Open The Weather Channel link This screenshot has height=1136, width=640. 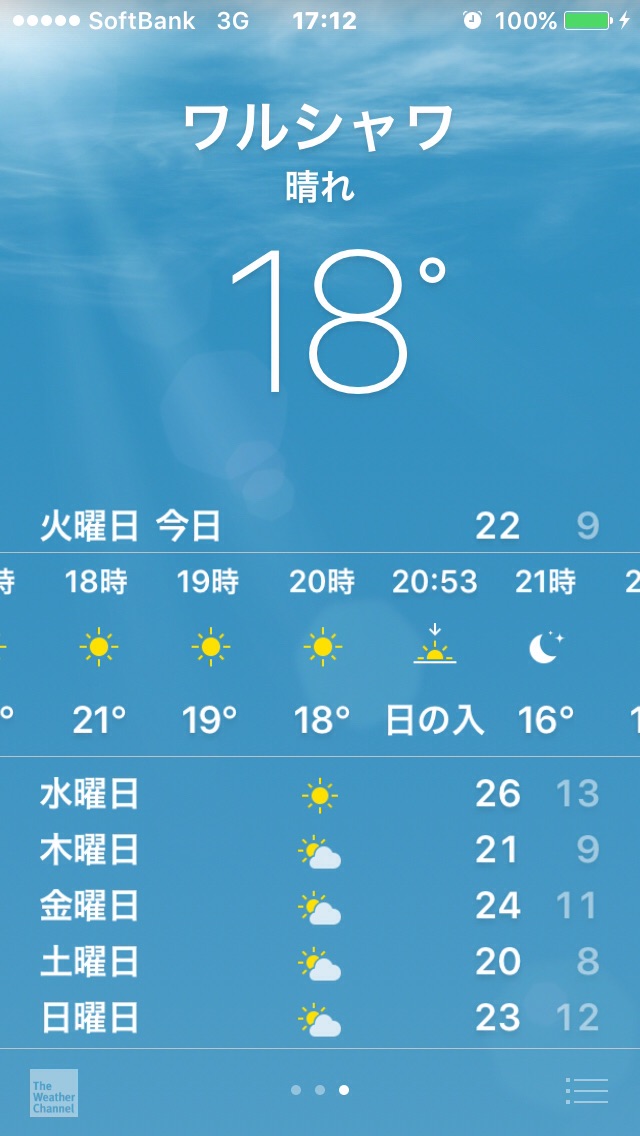point(54,1092)
